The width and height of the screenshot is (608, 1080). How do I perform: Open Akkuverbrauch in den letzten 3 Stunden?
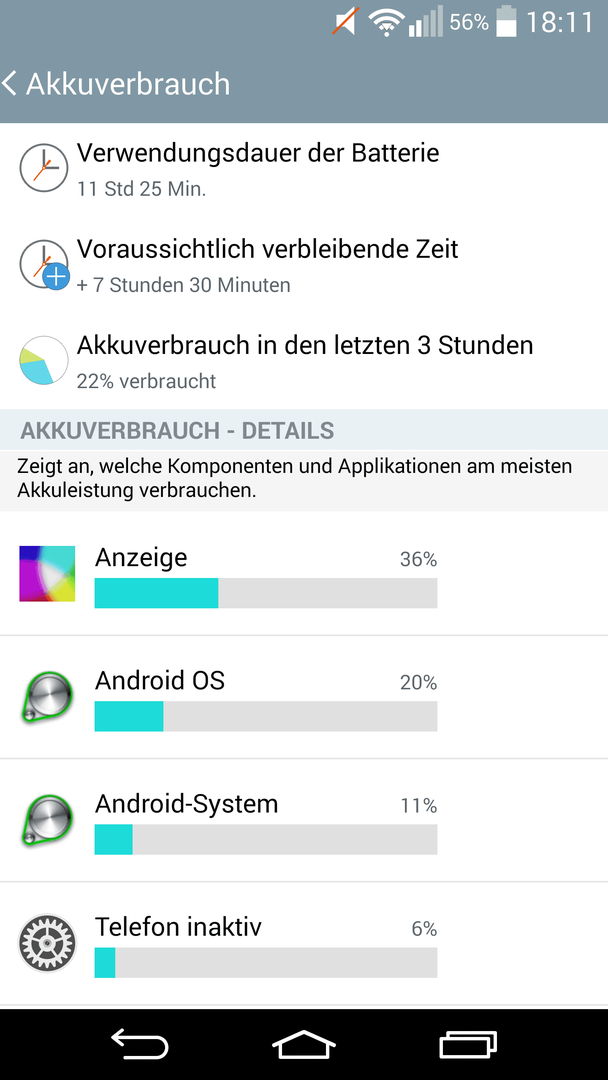pos(304,361)
